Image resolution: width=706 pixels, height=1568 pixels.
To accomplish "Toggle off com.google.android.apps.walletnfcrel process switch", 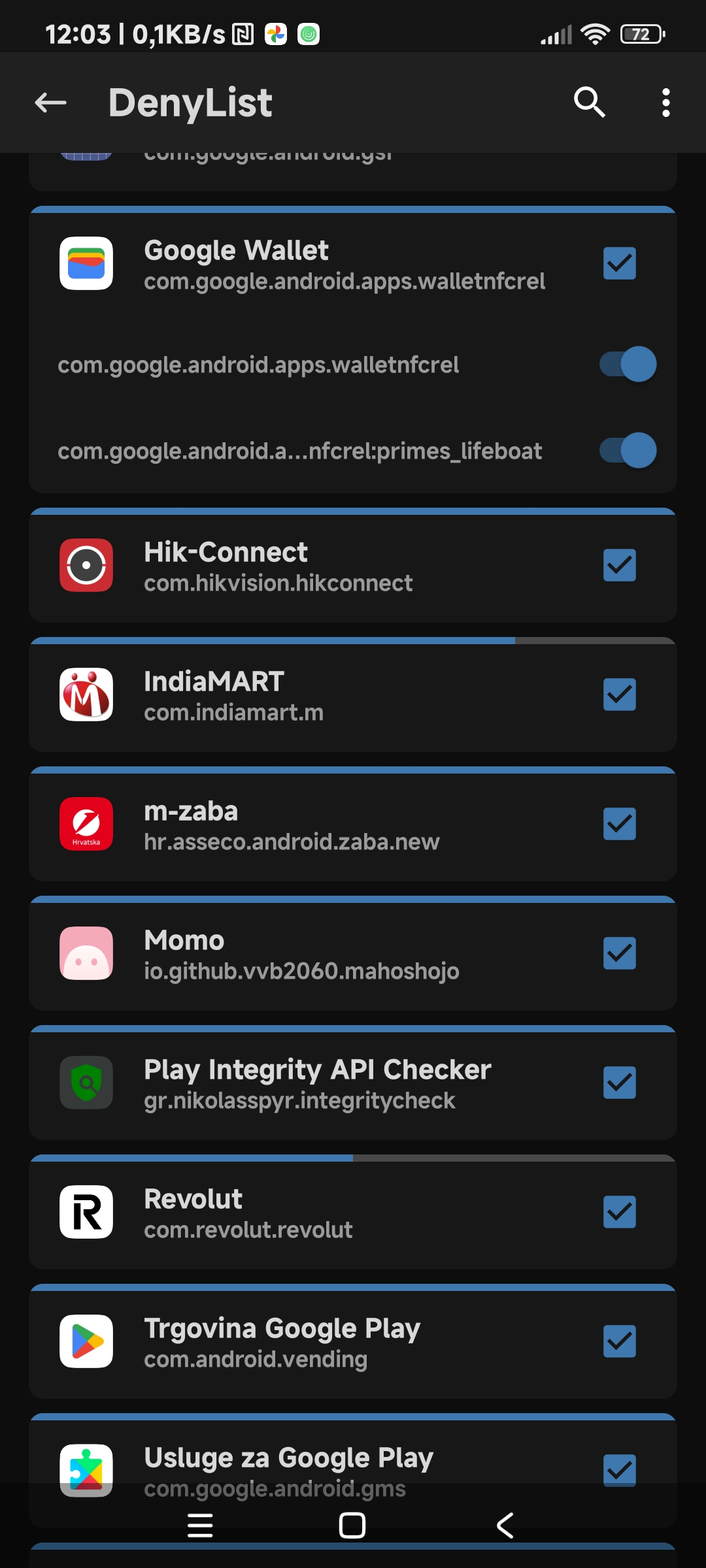I will pyautogui.click(x=628, y=364).
